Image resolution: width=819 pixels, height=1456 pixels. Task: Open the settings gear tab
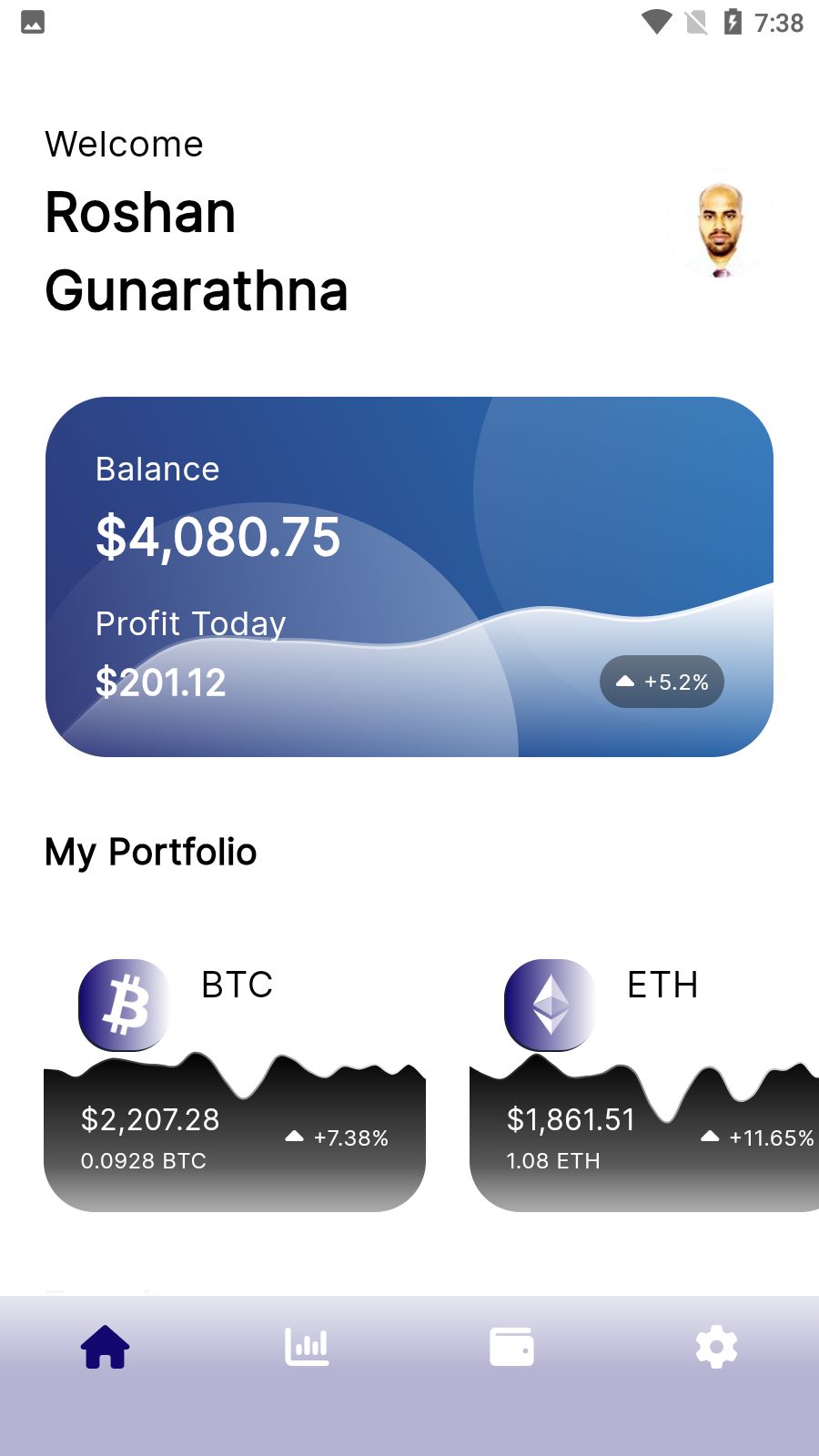click(x=716, y=1347)
